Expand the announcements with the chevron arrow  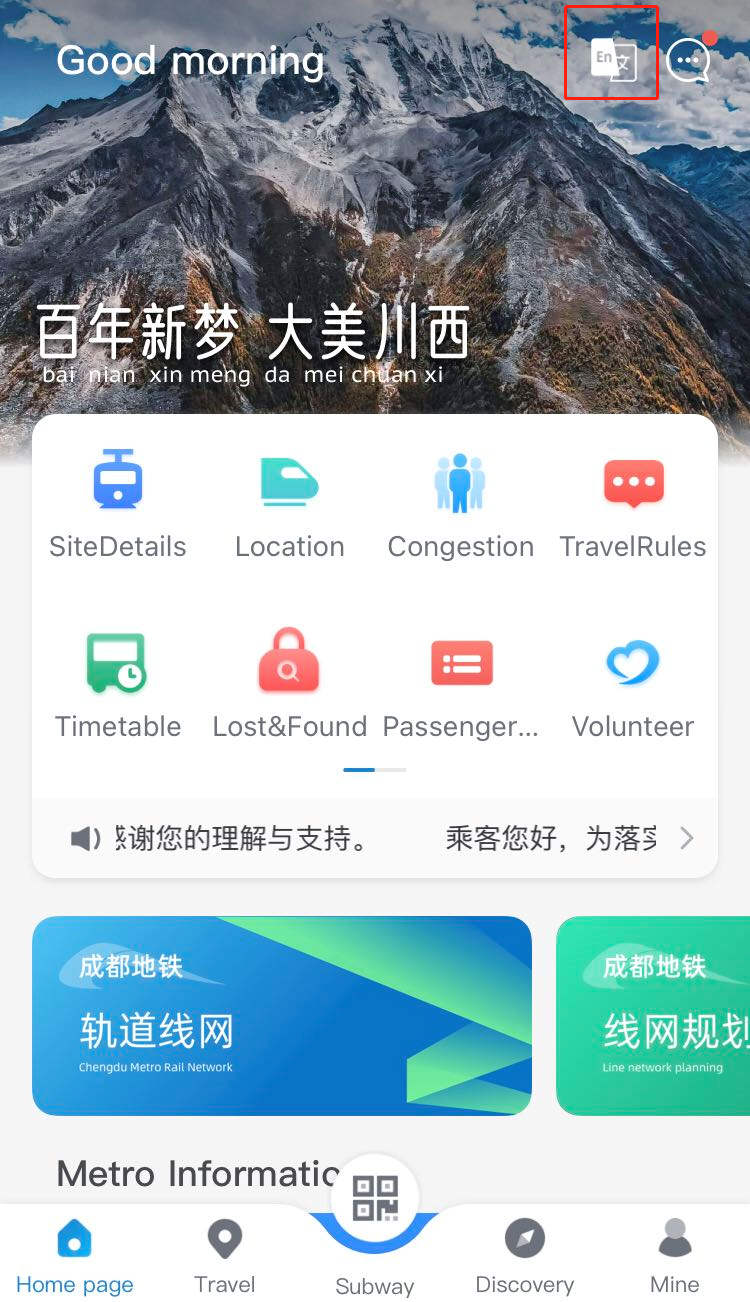[x=686, y=838]
